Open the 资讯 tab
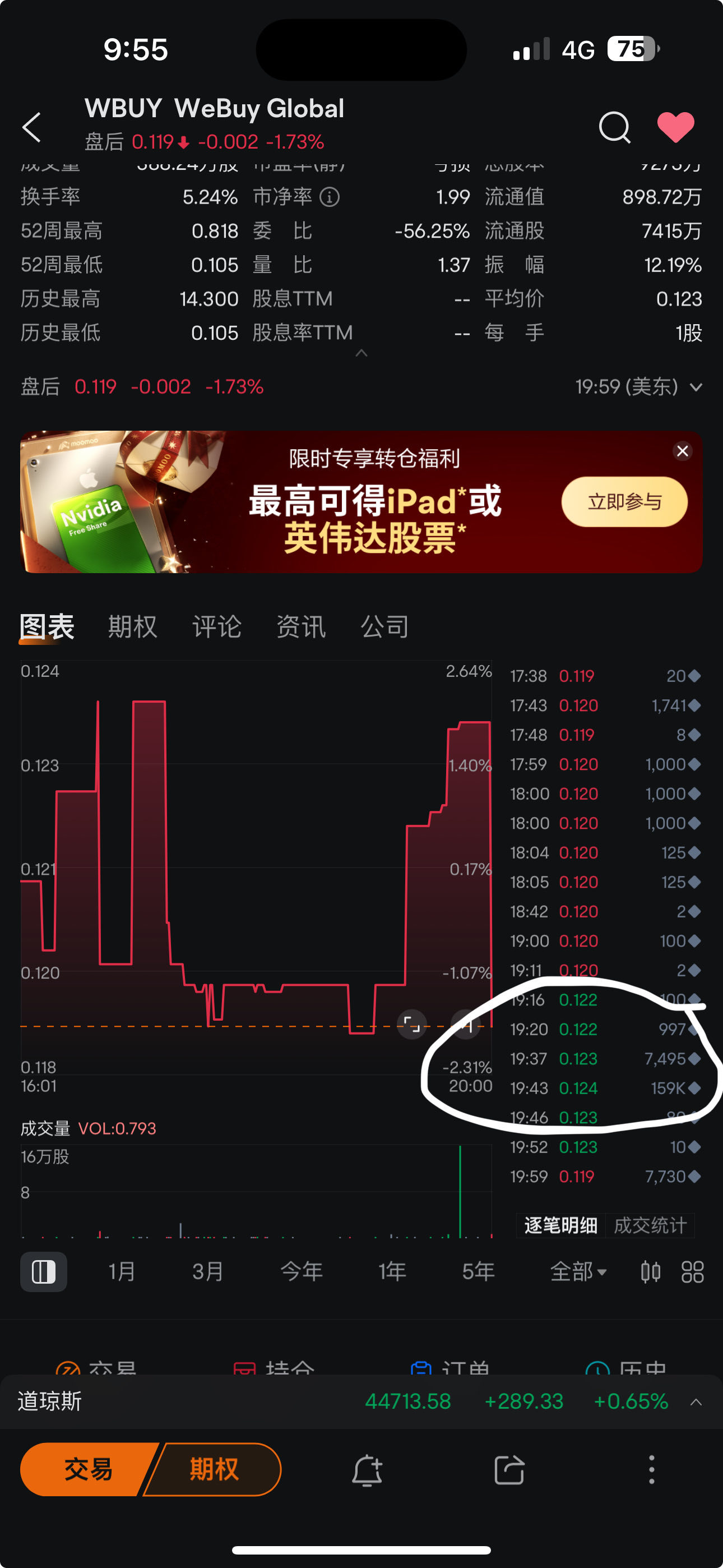 point(300,626)
